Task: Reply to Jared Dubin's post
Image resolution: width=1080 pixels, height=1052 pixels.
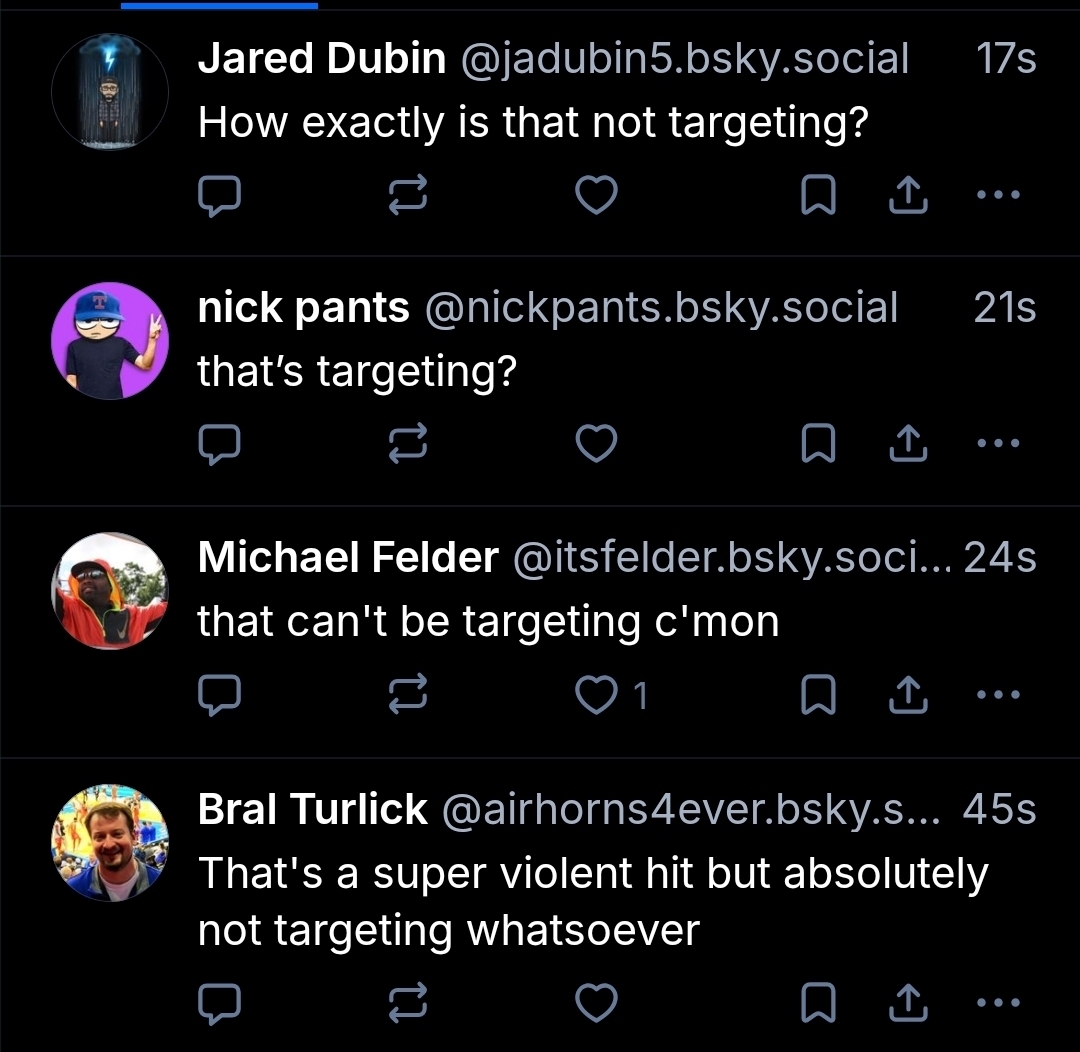Action: 218,196
